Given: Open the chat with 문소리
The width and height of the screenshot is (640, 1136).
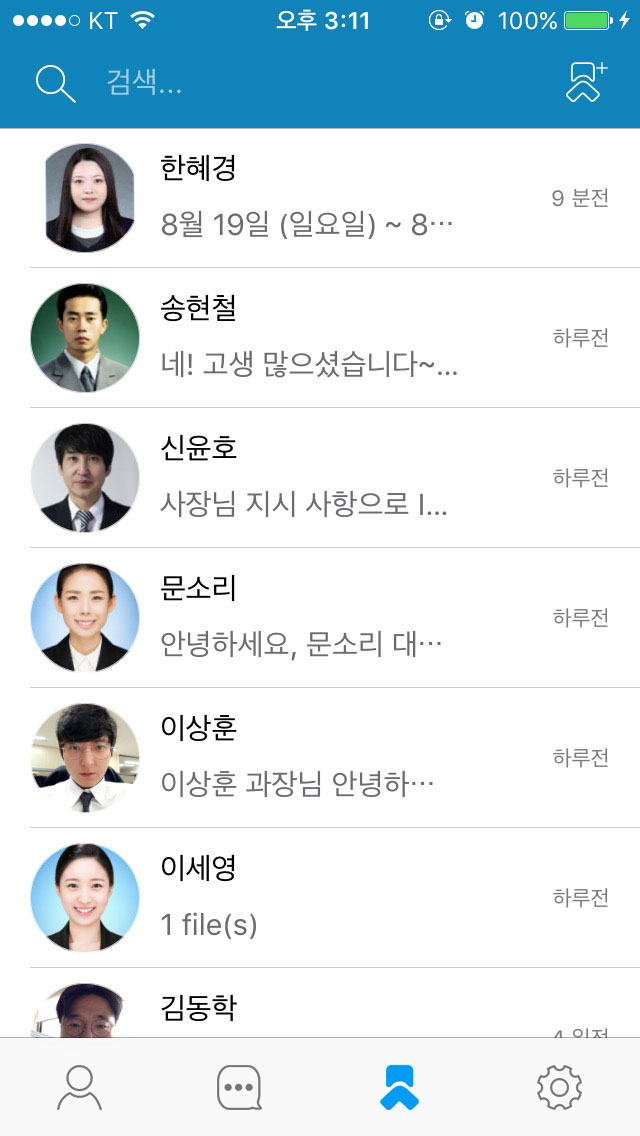Looking at the screenshot, I should 320,617.
